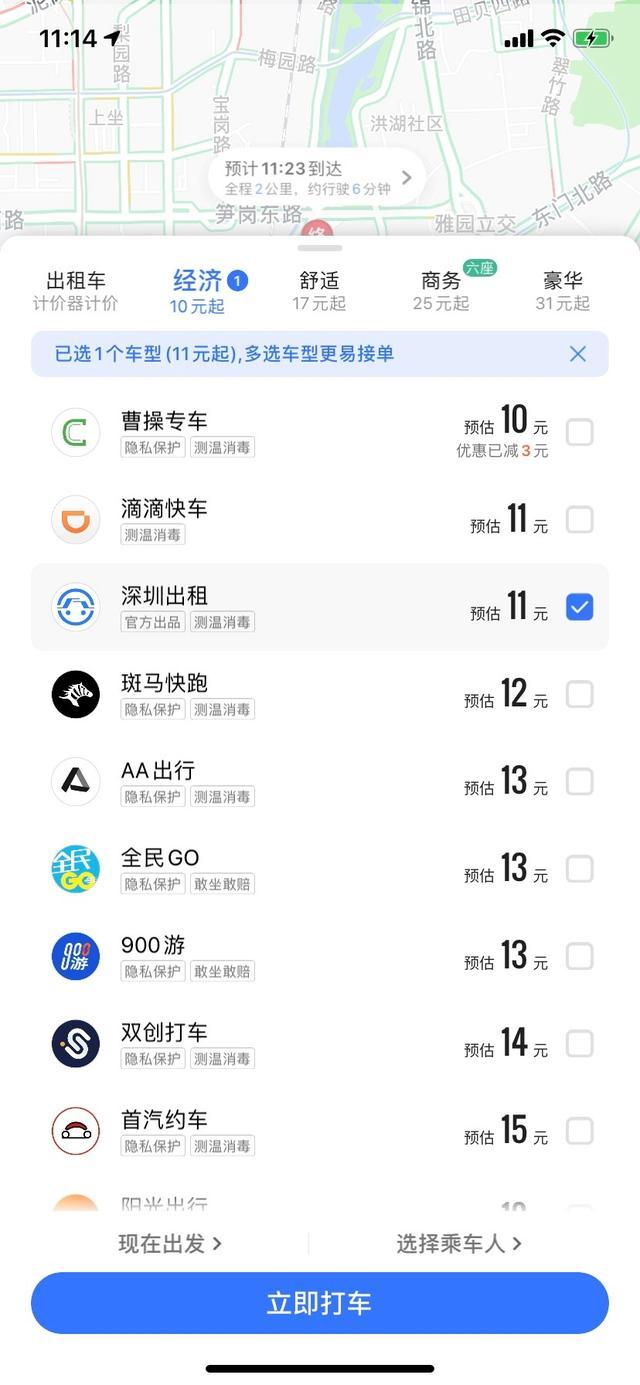Open 选择乘车人 passenger selector

coord(459,1243)
